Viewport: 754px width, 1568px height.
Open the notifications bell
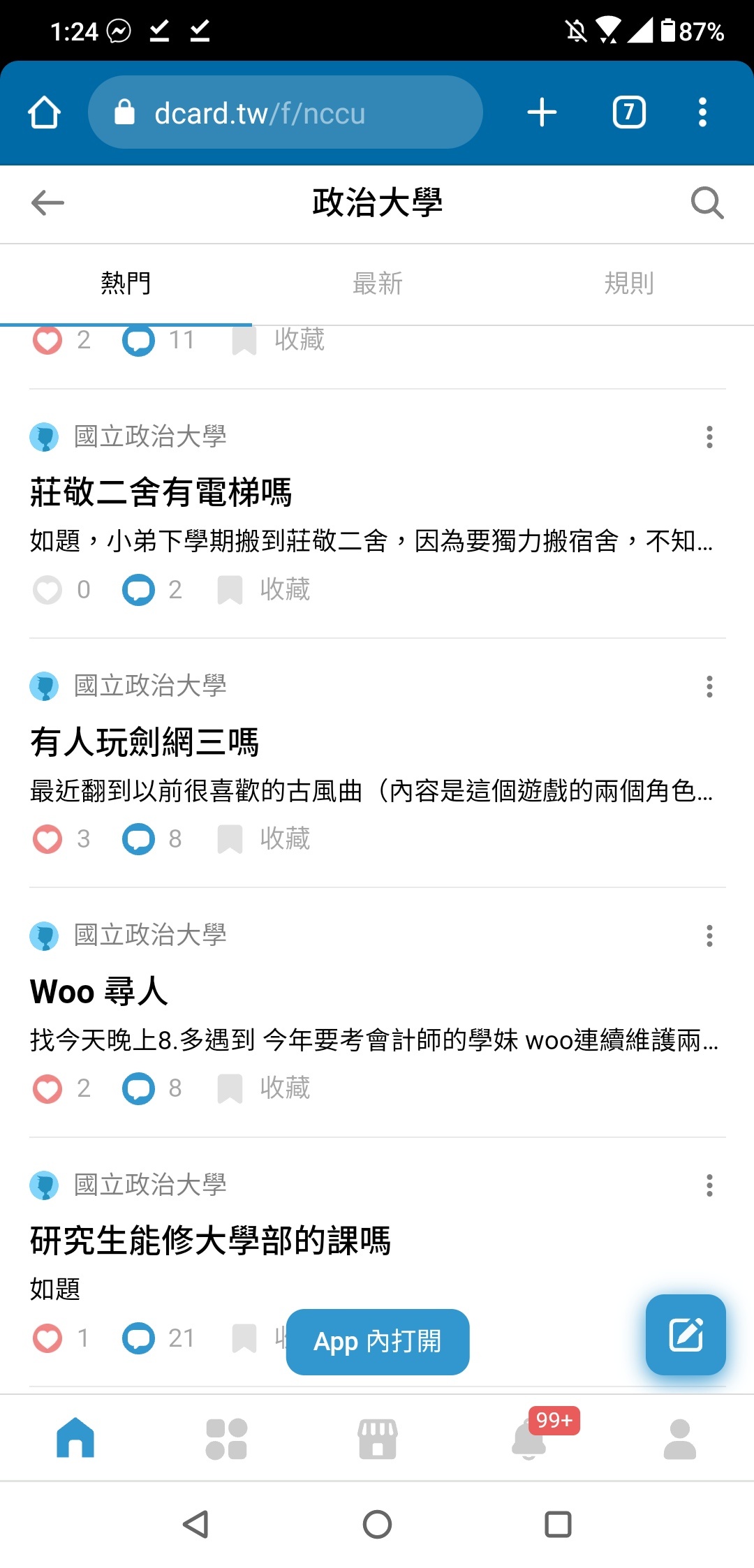[x=529, y=1439]
